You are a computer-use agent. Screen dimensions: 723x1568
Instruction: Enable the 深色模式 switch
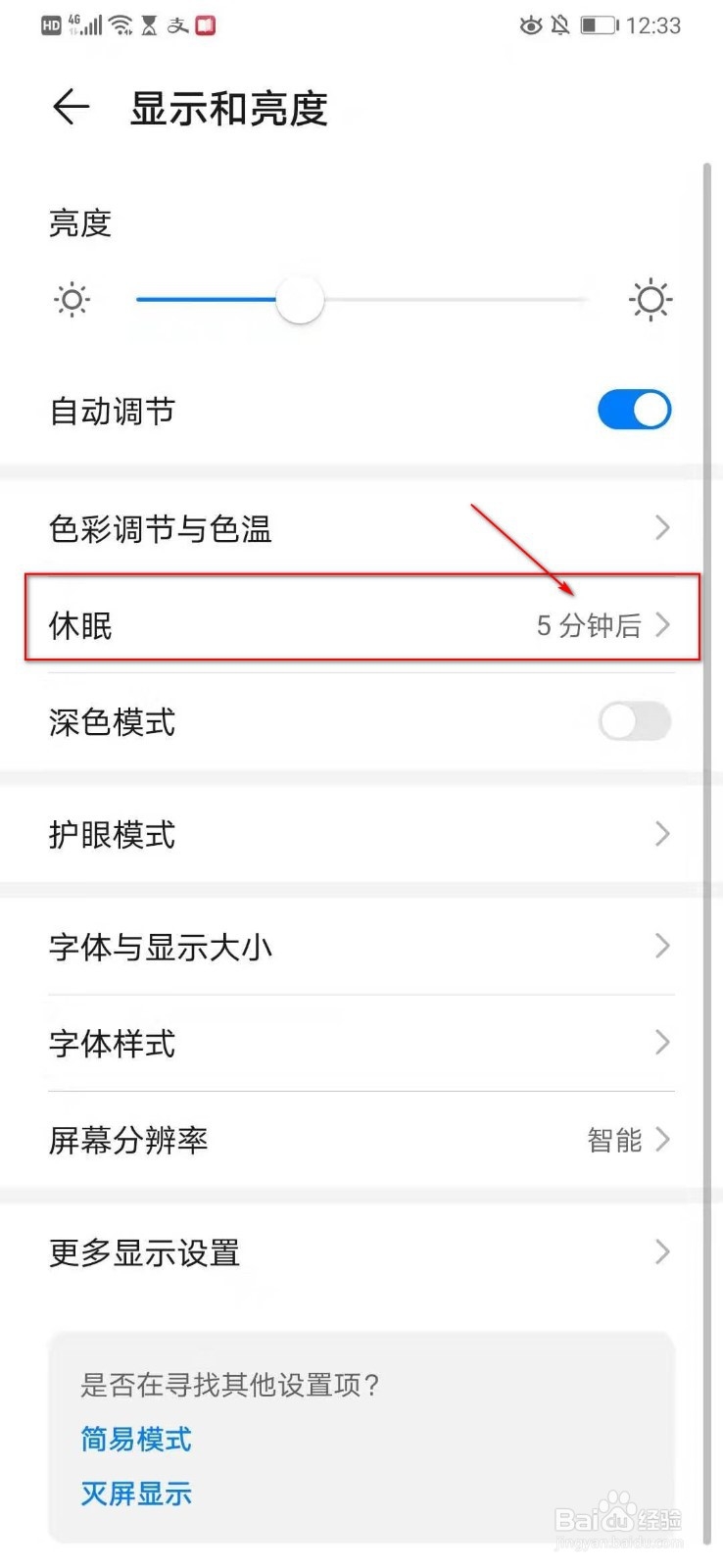[633, 722]
